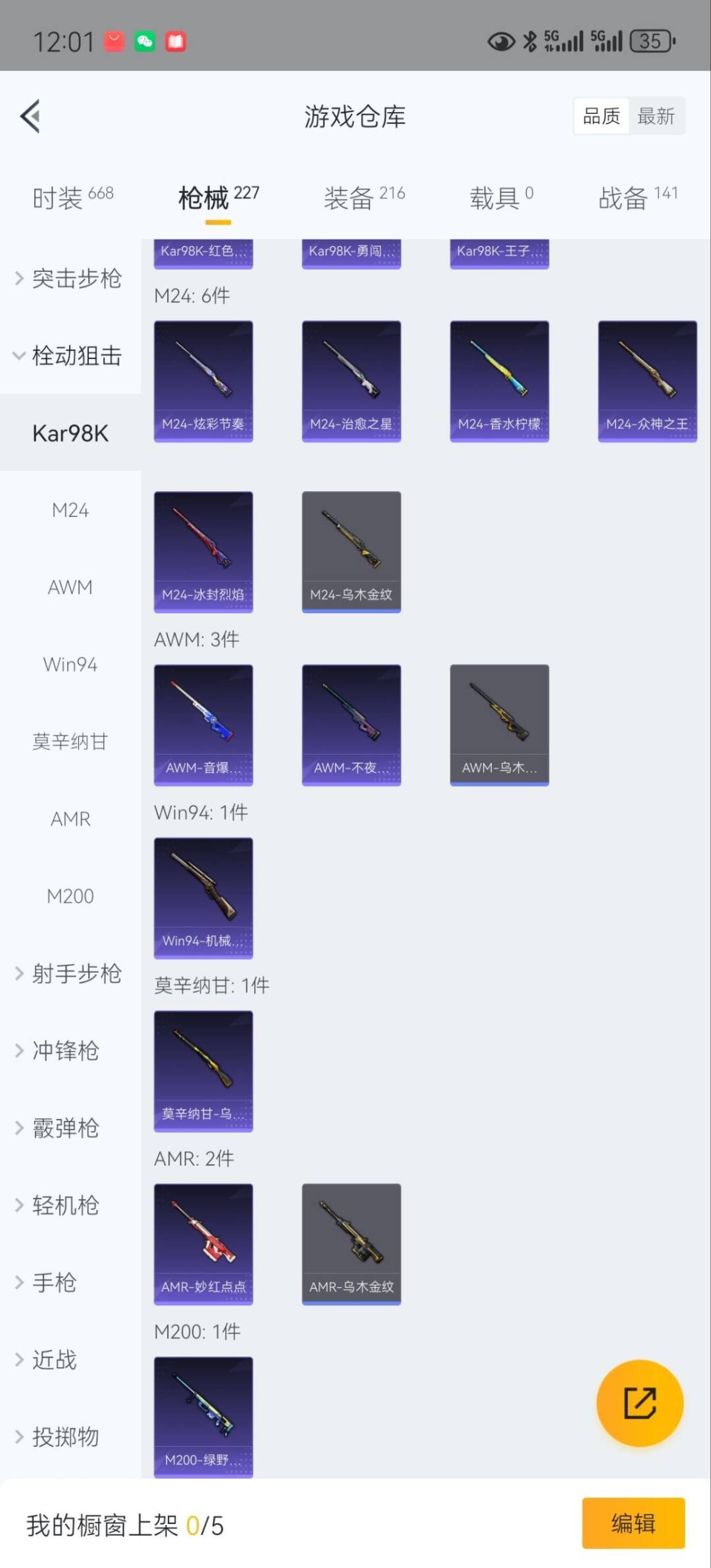
Task: Expand the 霰弹枪 category
Action: [66, 1128]
